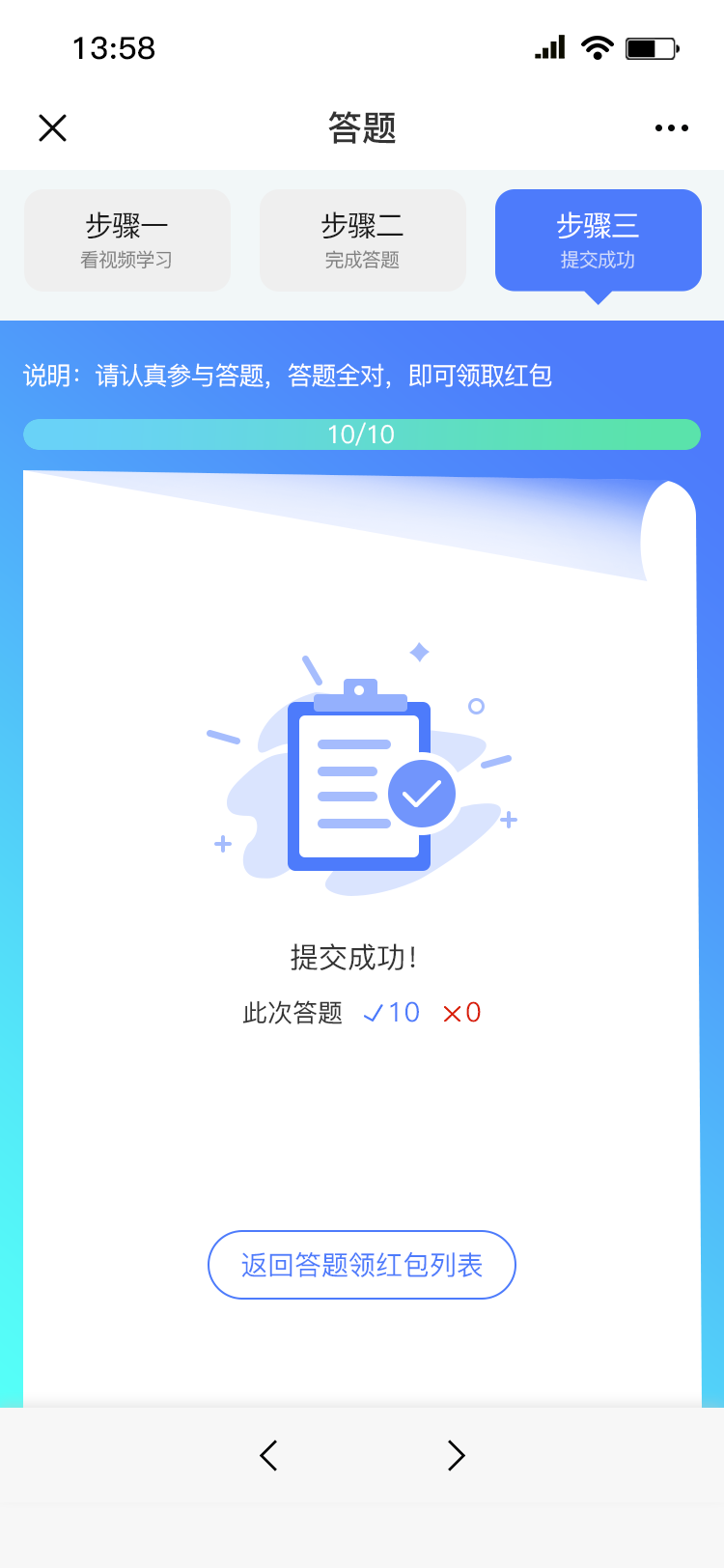Go forward with the right arrow

[456, 1455]
